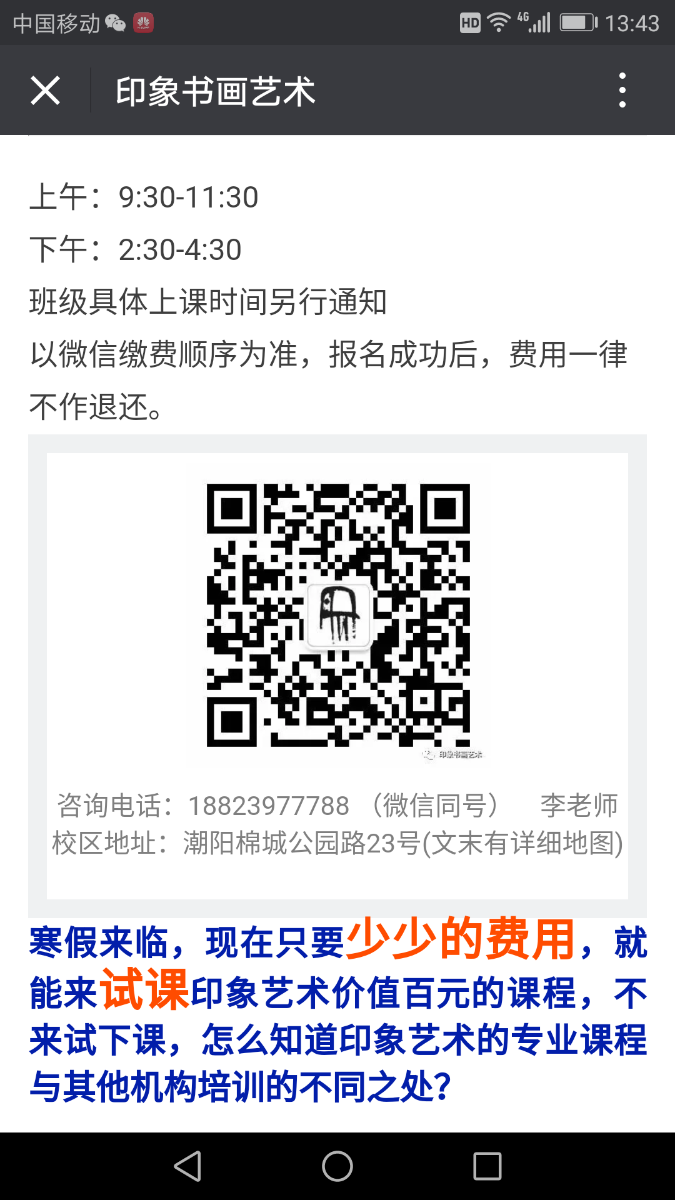This screenshot has width=675, height=1200.
Task: Return to the home screen
Action: [337, 1166]
